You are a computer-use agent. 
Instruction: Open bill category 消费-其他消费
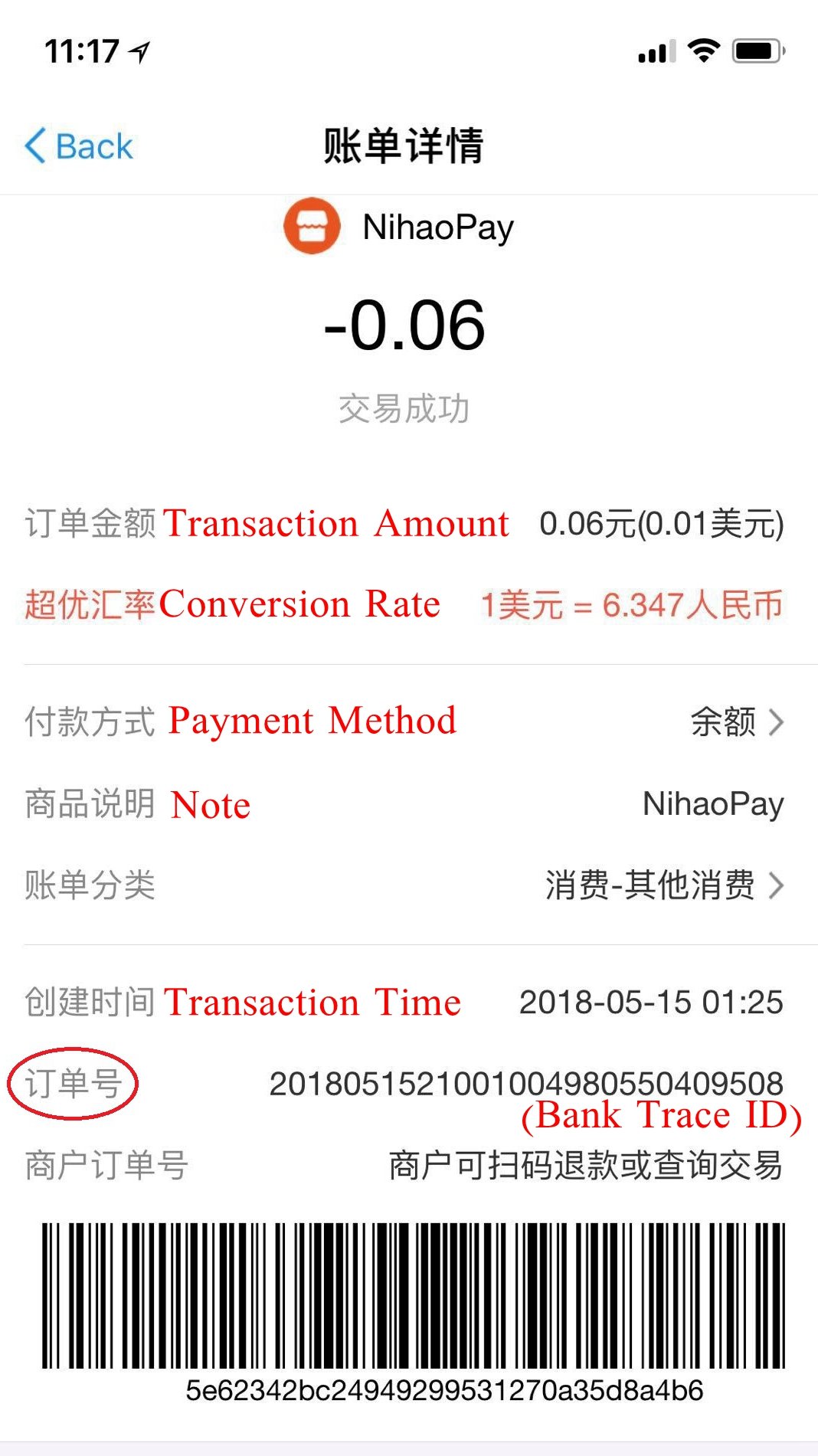(x=409, y=885)
